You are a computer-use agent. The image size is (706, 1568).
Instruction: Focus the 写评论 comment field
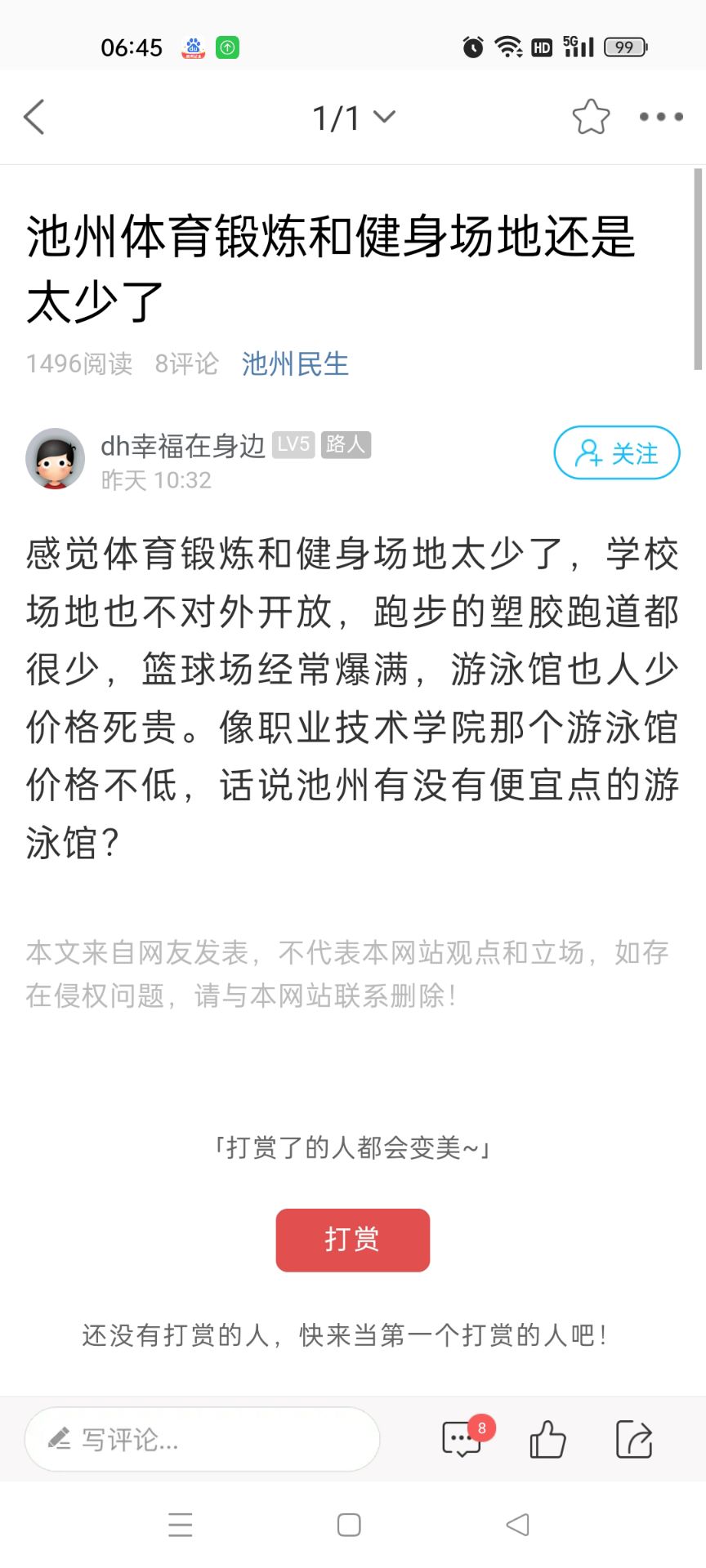[202, 1439]
